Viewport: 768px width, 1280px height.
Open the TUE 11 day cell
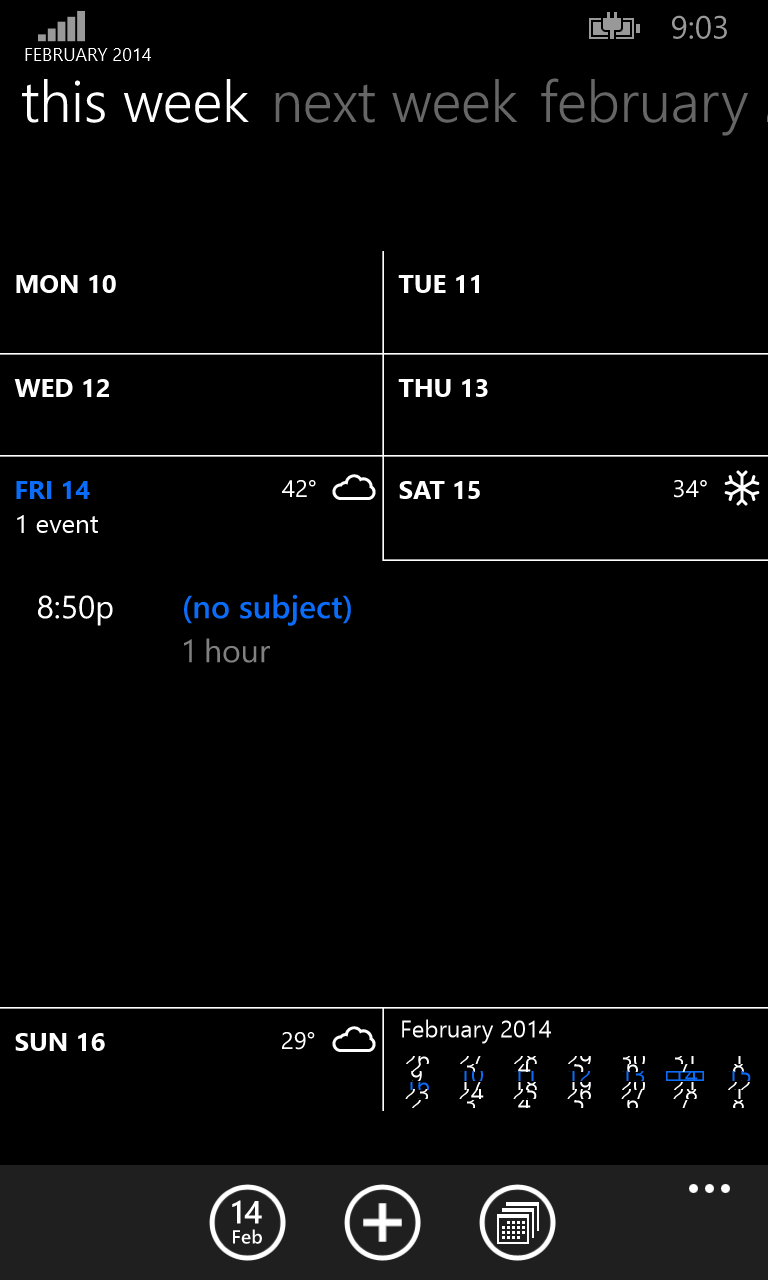click(x=576, y=302)
